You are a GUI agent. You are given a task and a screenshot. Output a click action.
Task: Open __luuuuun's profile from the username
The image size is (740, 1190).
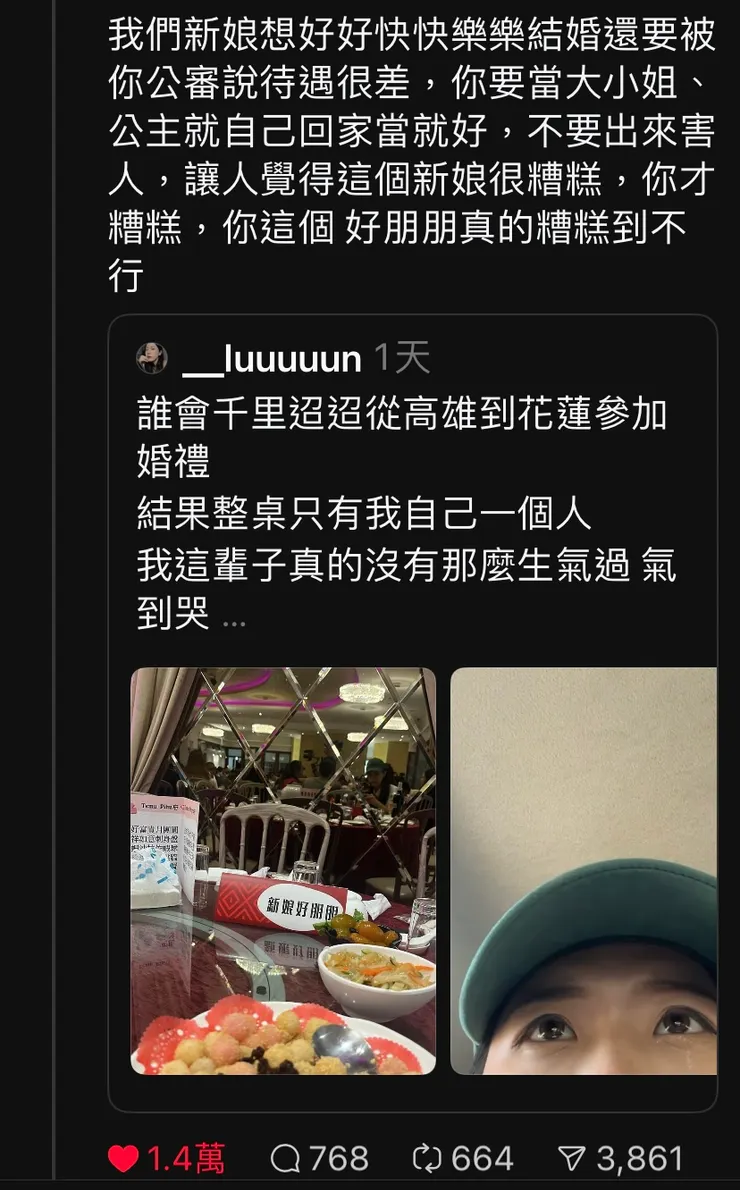(x=270, y=357)
